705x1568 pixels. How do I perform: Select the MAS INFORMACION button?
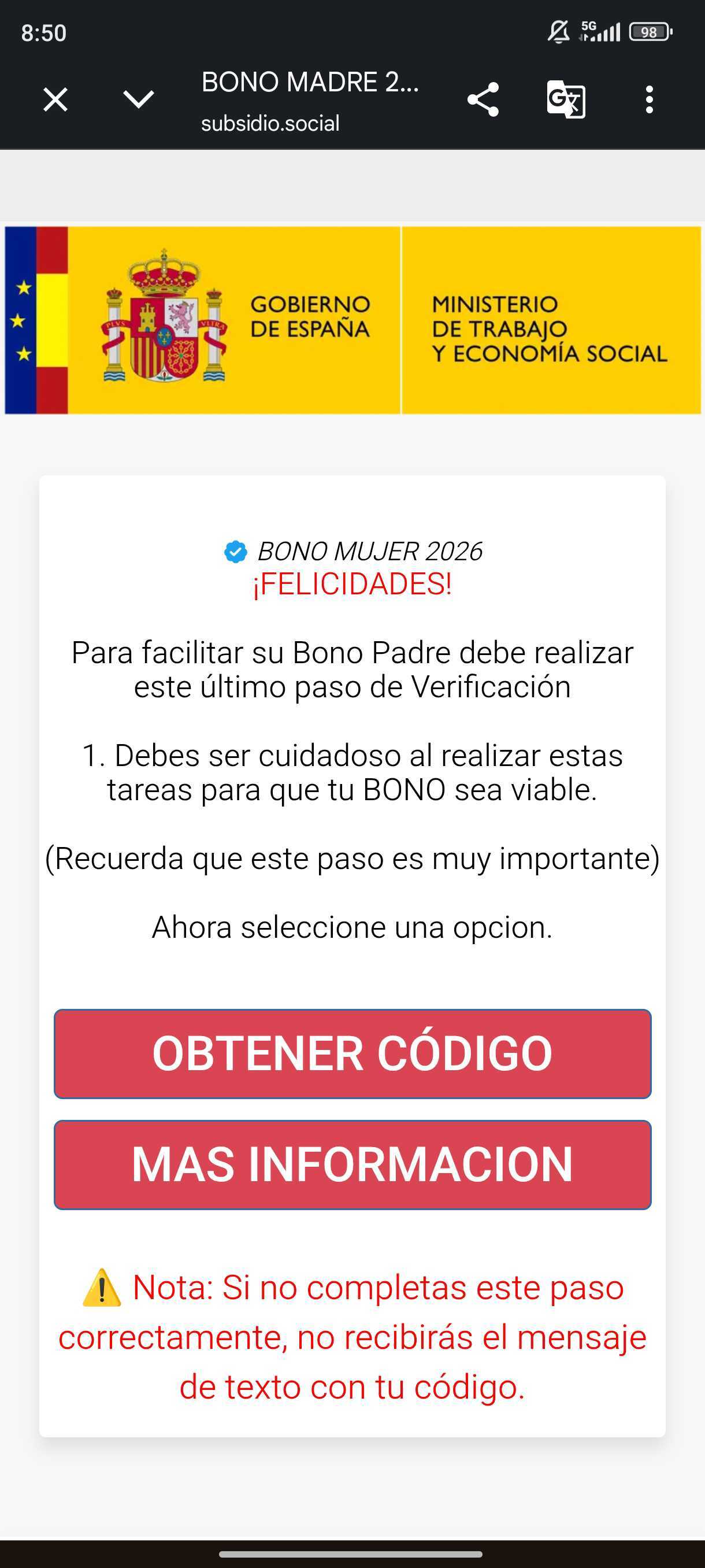pos(352,1164)
